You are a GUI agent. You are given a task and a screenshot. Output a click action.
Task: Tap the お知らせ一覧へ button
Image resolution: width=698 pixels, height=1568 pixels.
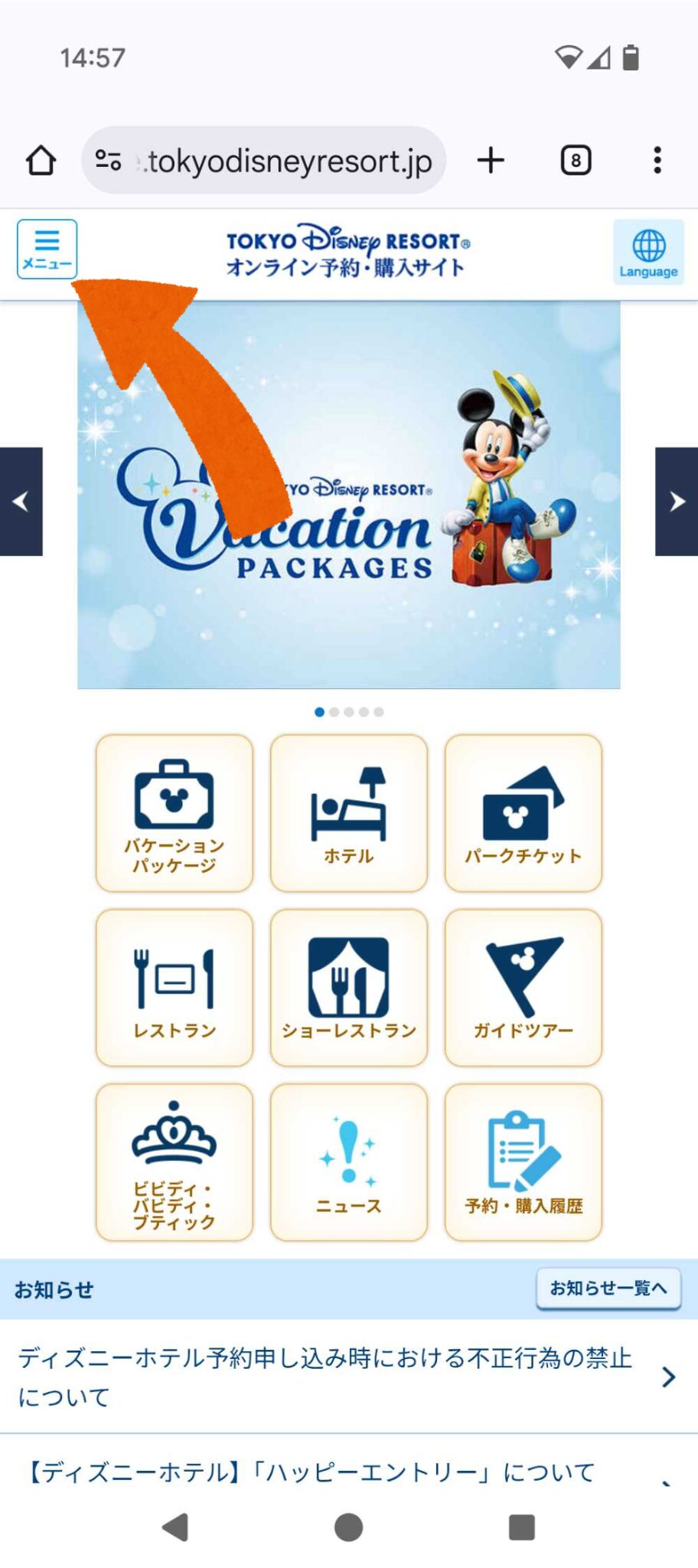pos(608,1289)
